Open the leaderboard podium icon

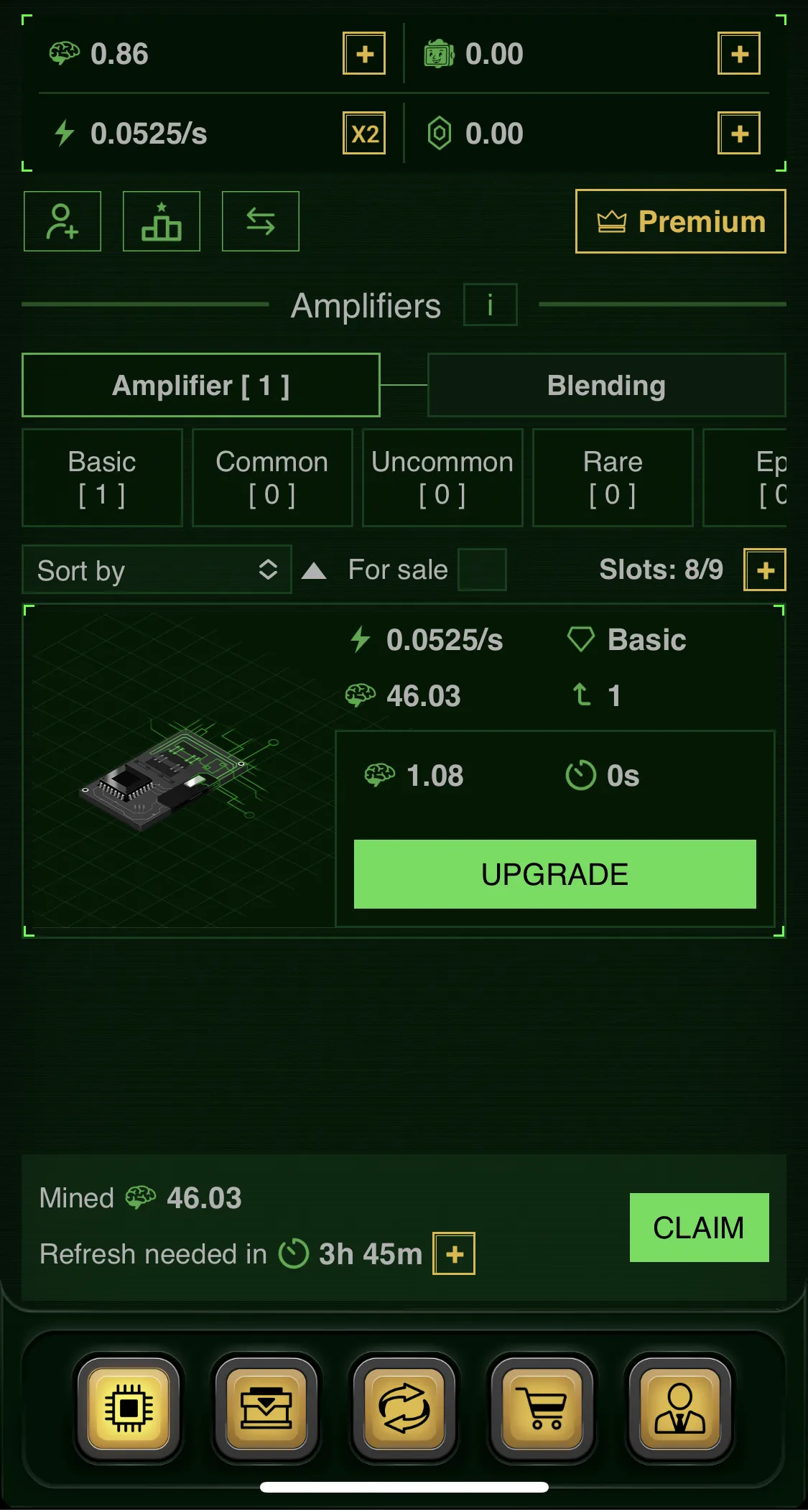tap(162, 221)
